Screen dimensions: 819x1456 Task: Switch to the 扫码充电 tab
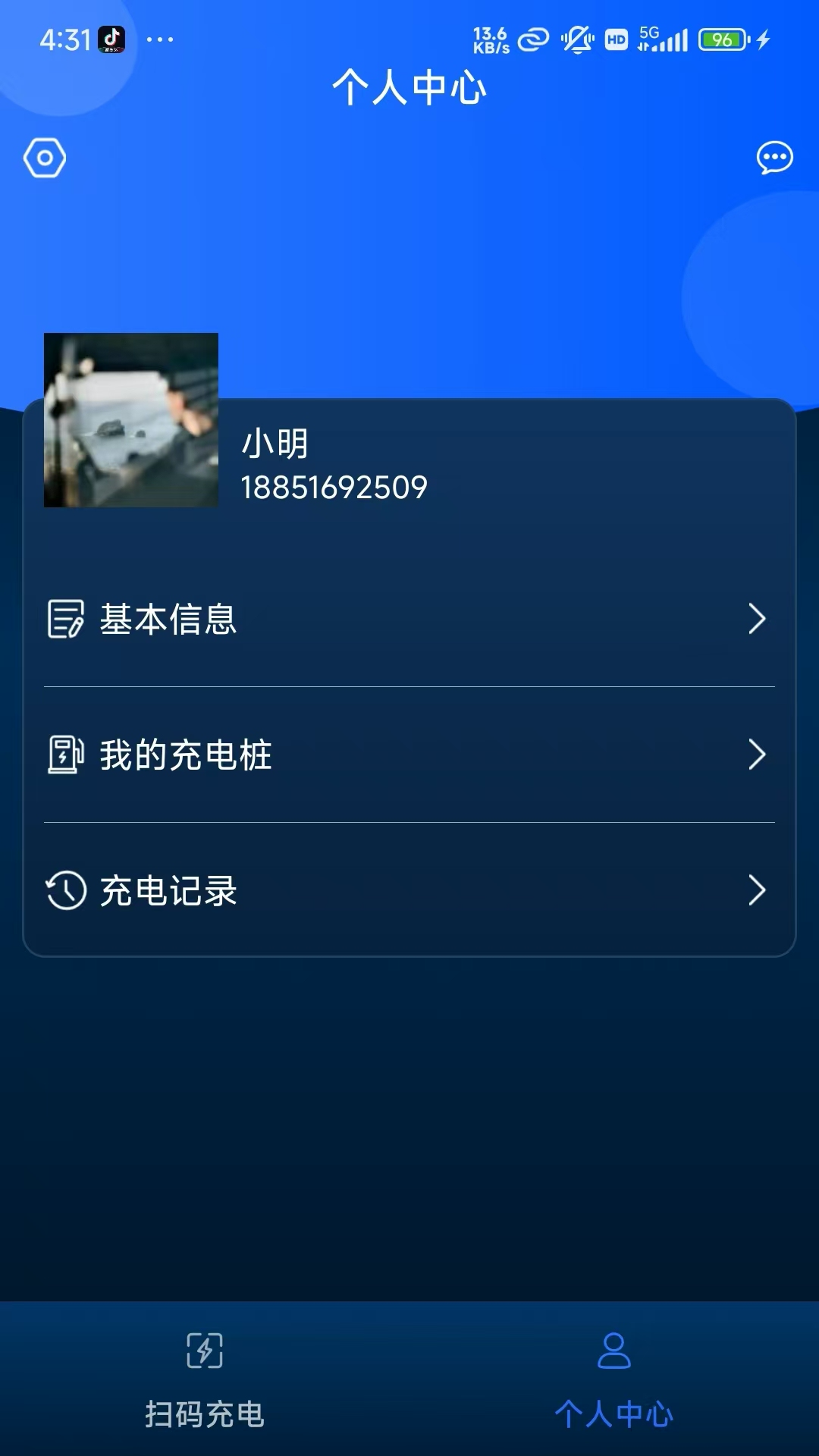pos(205,1380)
